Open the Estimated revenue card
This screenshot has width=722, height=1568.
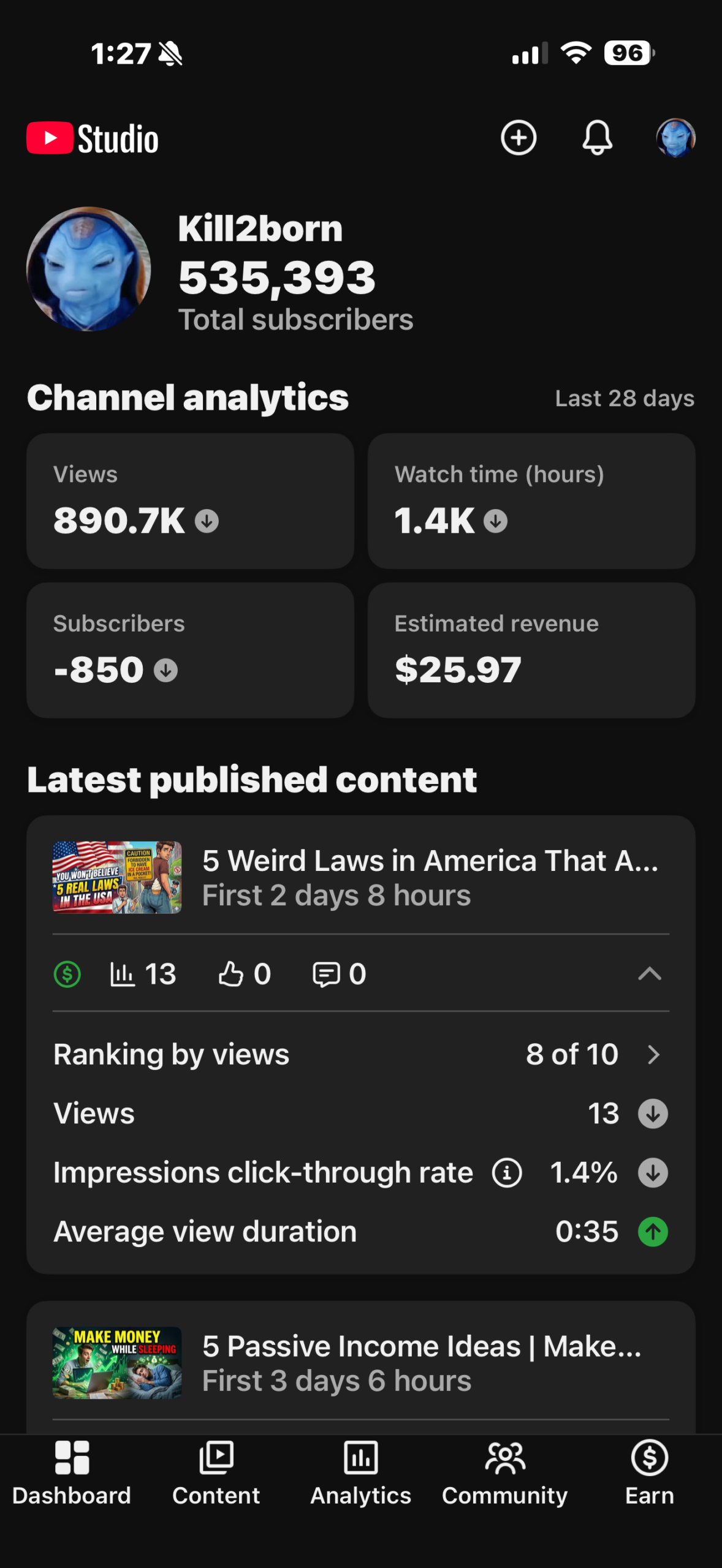pyautogui.click(x=531, y=650)
